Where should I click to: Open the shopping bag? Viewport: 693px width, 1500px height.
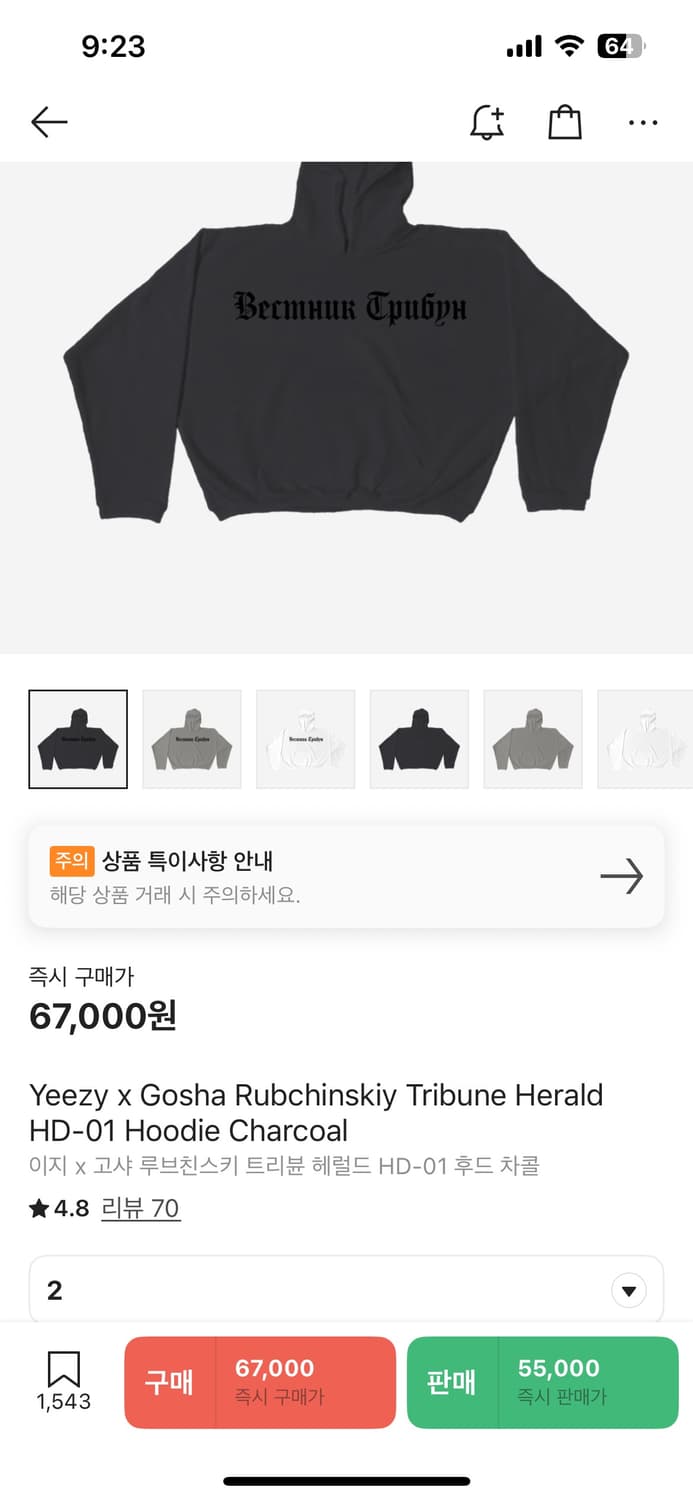[x=565, y=123]
